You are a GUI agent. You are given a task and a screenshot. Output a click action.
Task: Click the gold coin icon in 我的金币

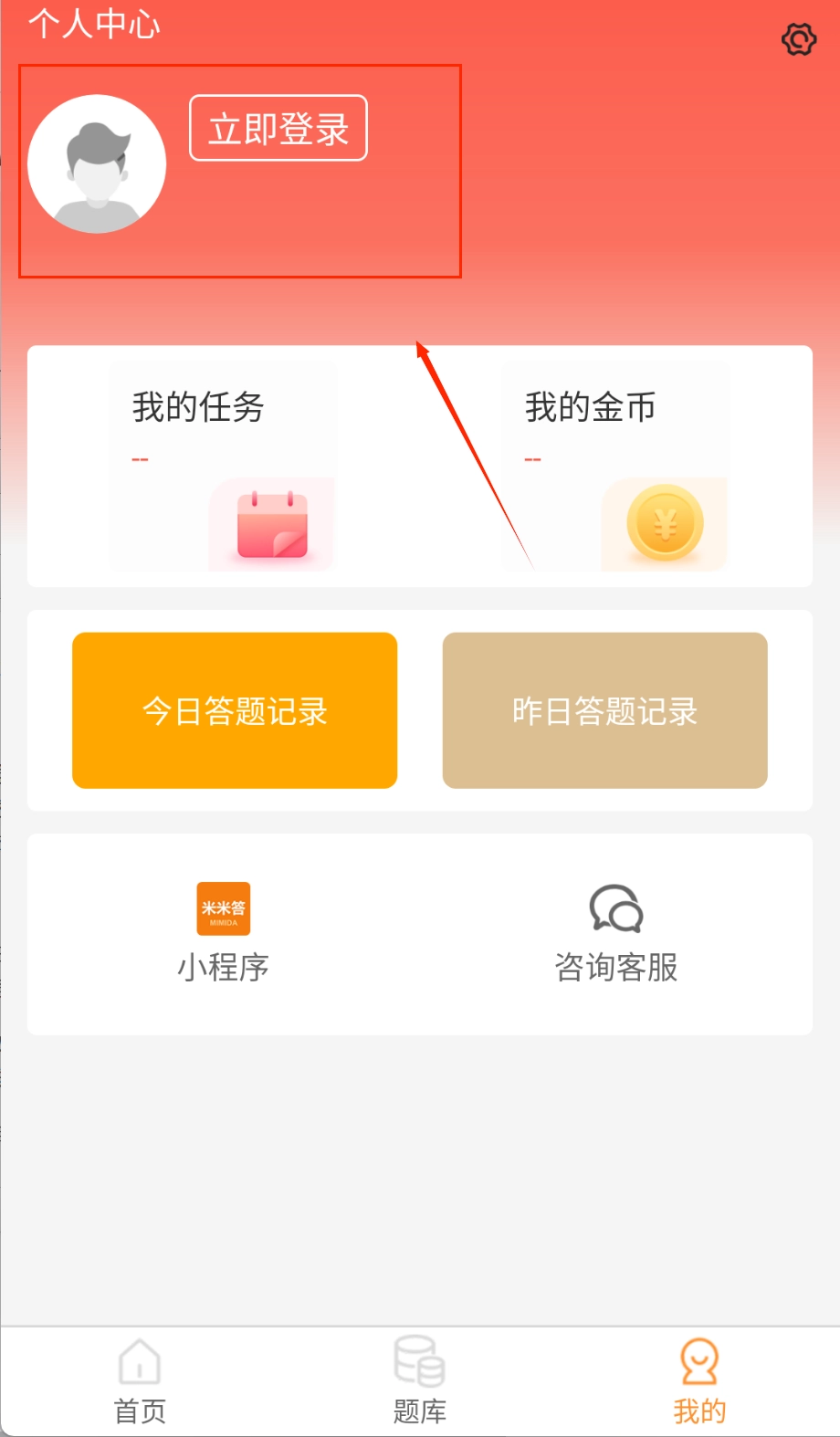click(x=664, y=523)
